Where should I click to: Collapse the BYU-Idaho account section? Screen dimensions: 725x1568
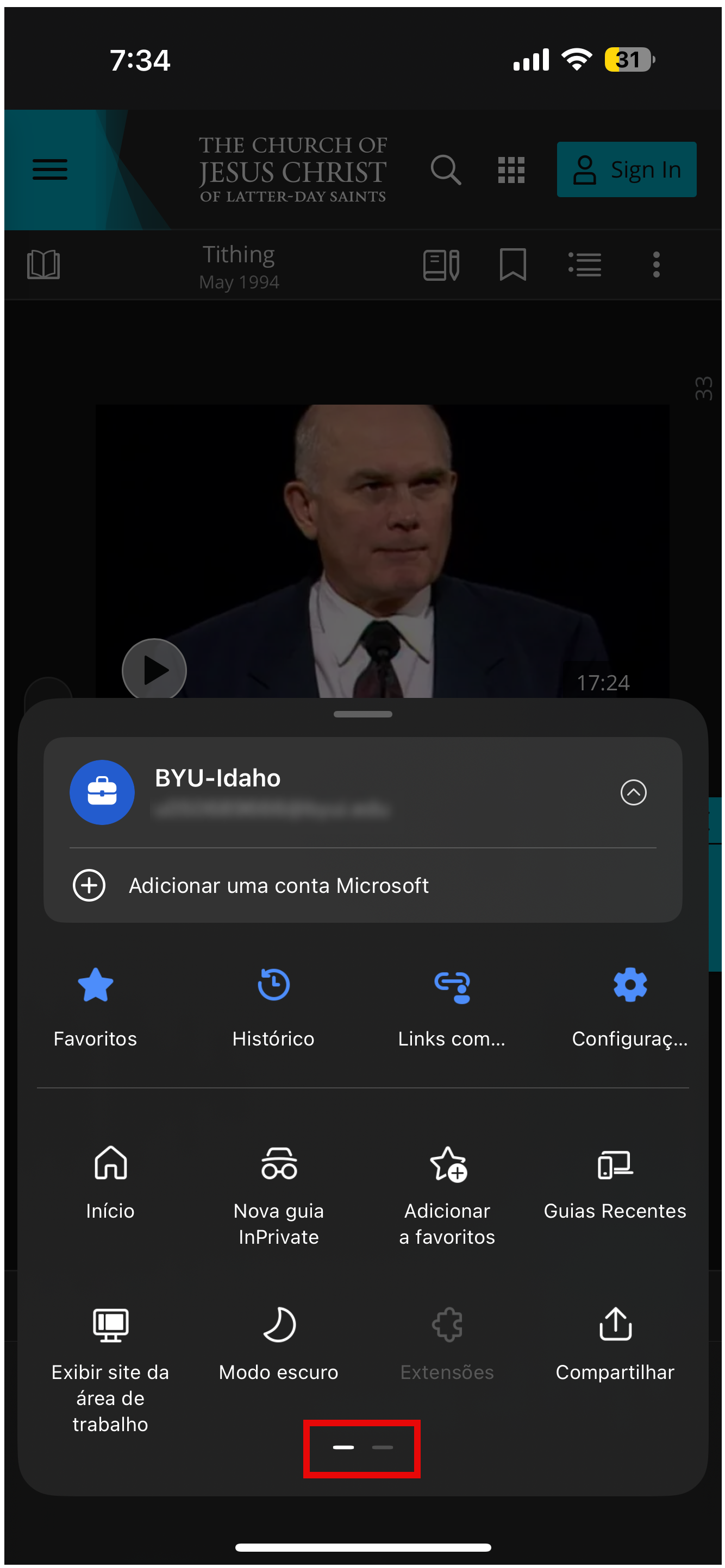[x=633, y=792]
